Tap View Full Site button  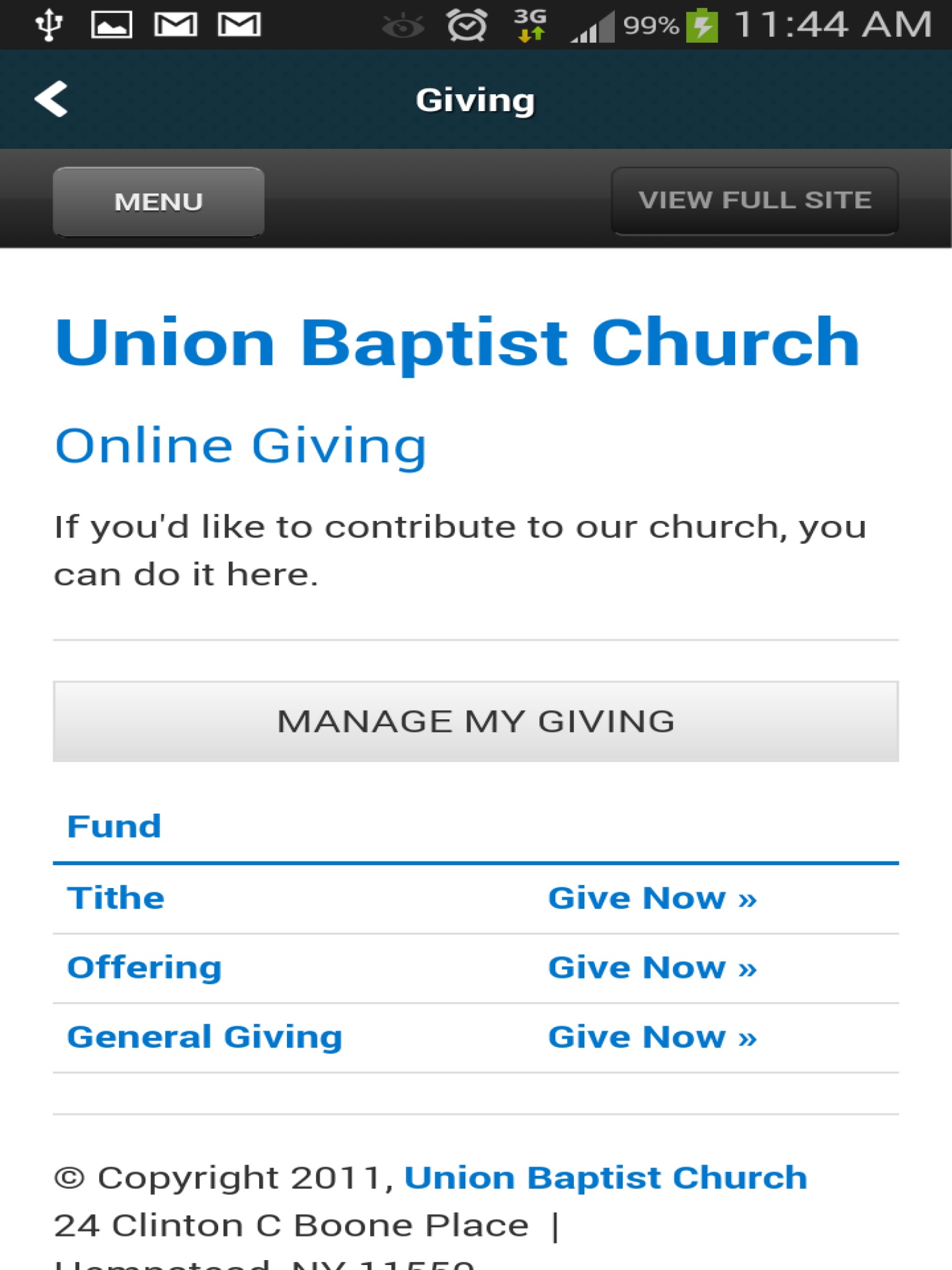[754, 200]
